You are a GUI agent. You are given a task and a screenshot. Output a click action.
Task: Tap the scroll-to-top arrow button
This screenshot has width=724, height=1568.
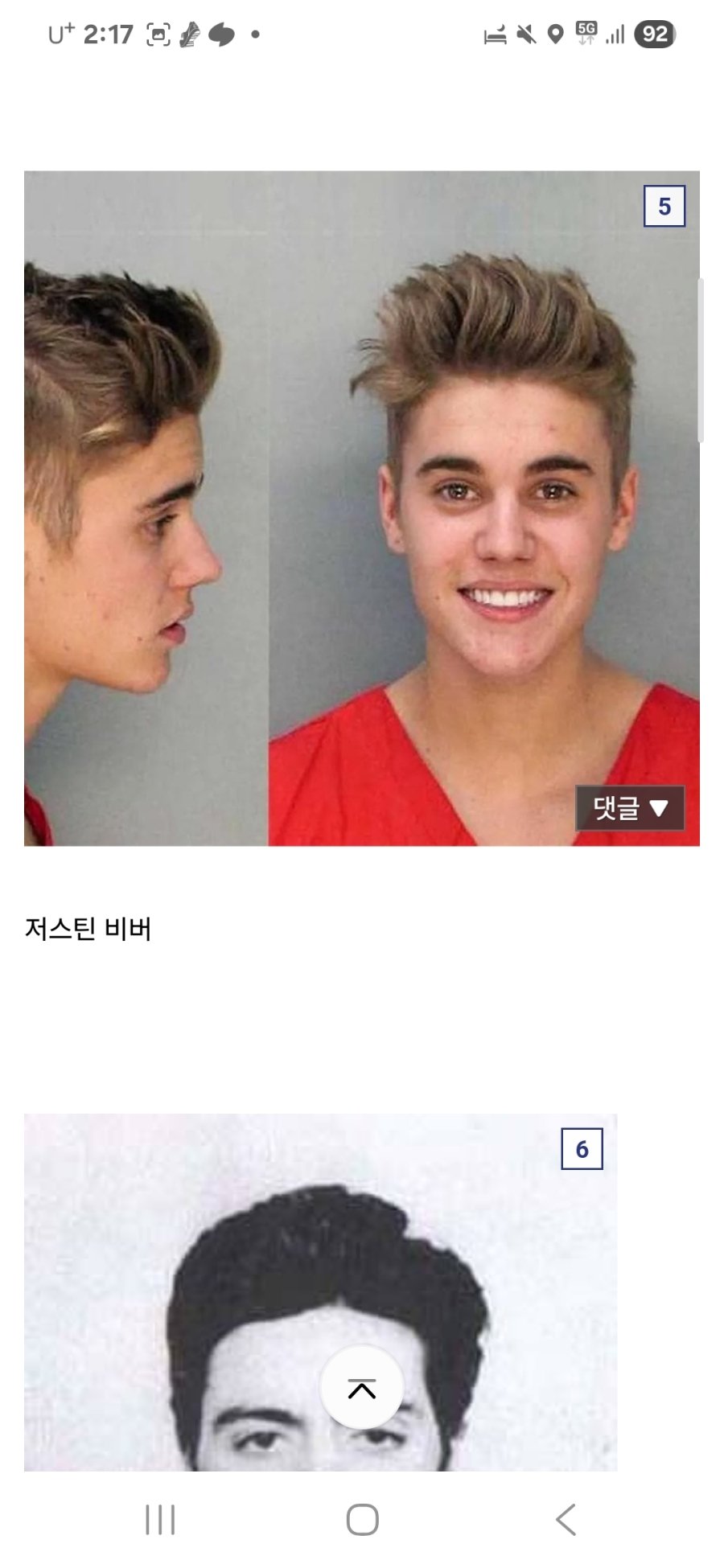click(x=362, y=1389)
